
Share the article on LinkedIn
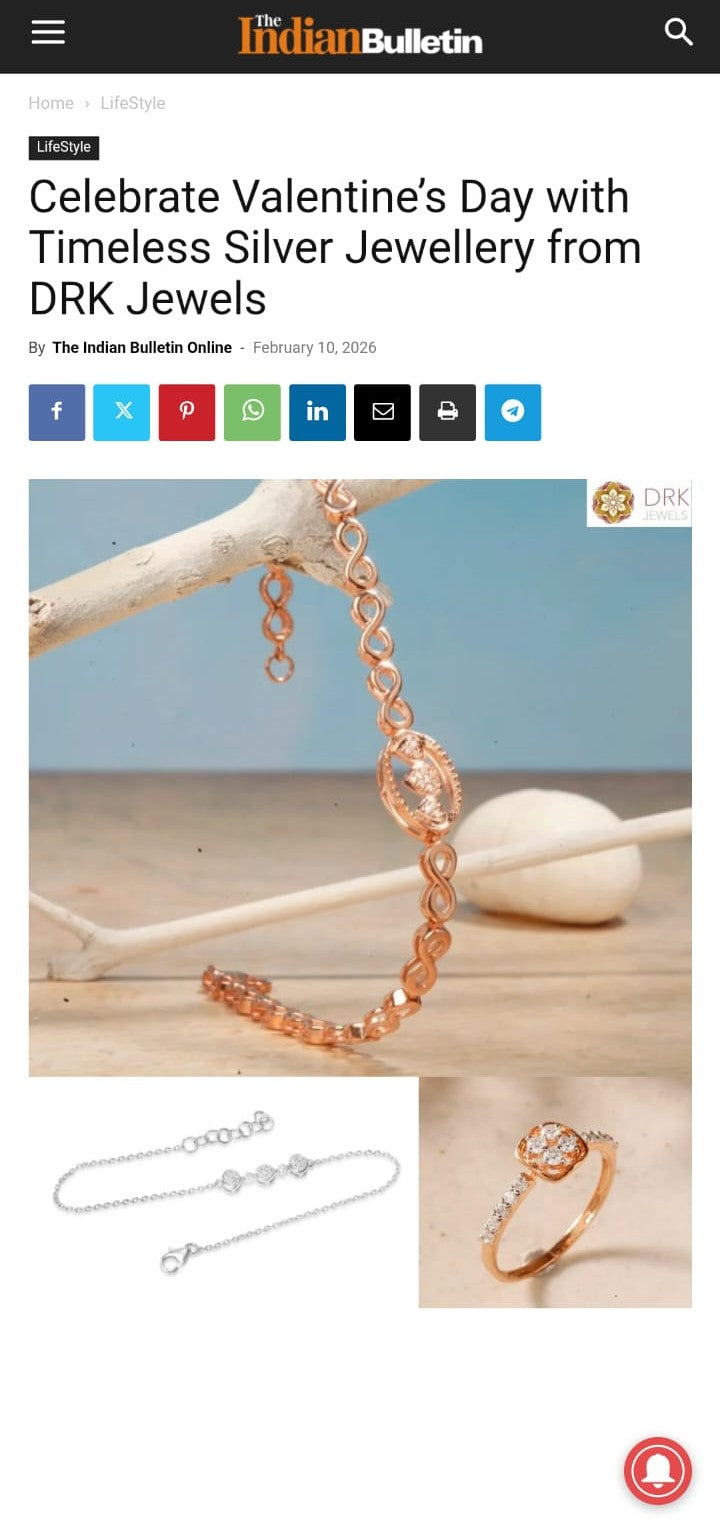point(317,412)
